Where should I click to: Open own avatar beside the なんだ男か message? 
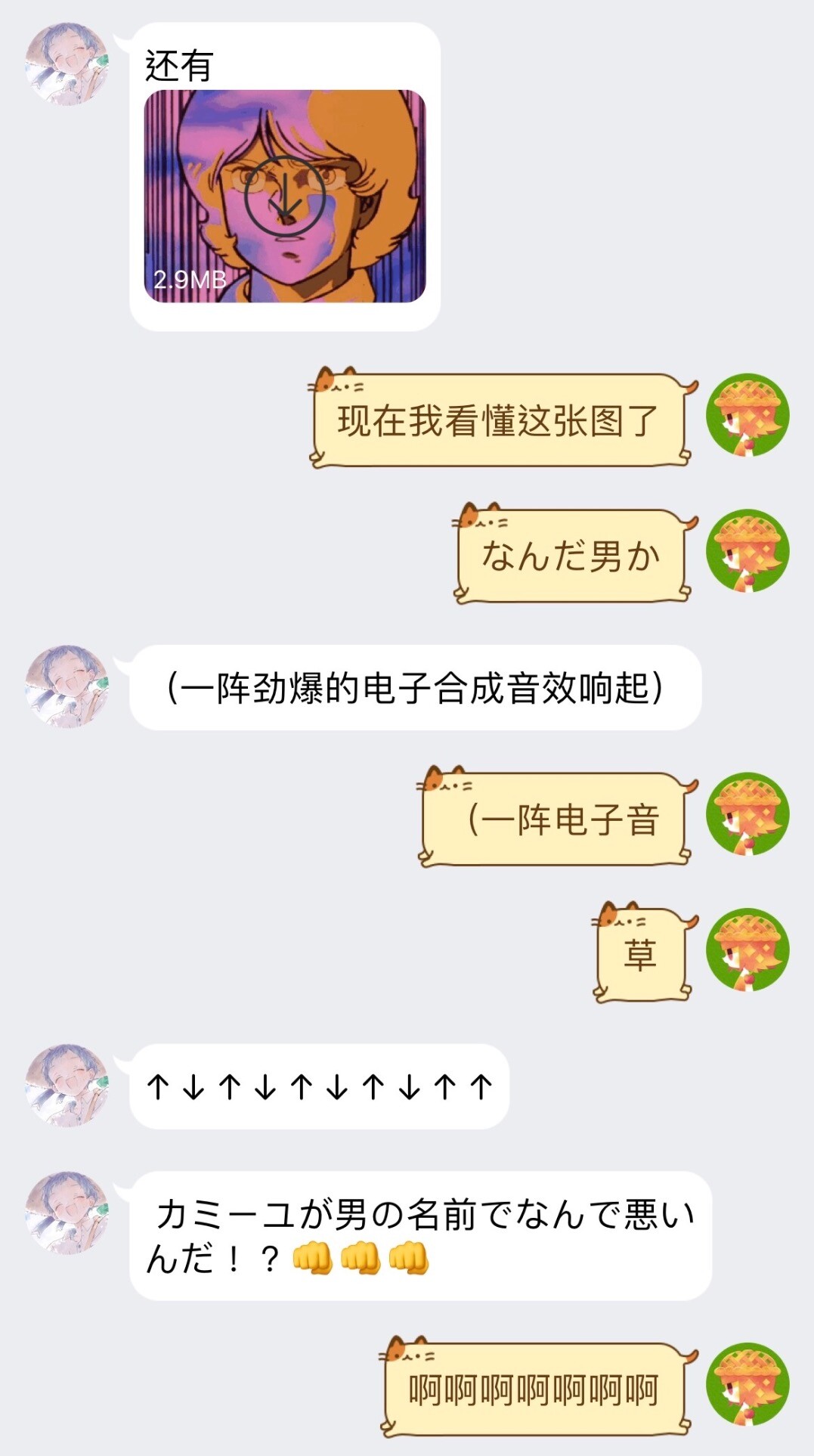[747, 551]
